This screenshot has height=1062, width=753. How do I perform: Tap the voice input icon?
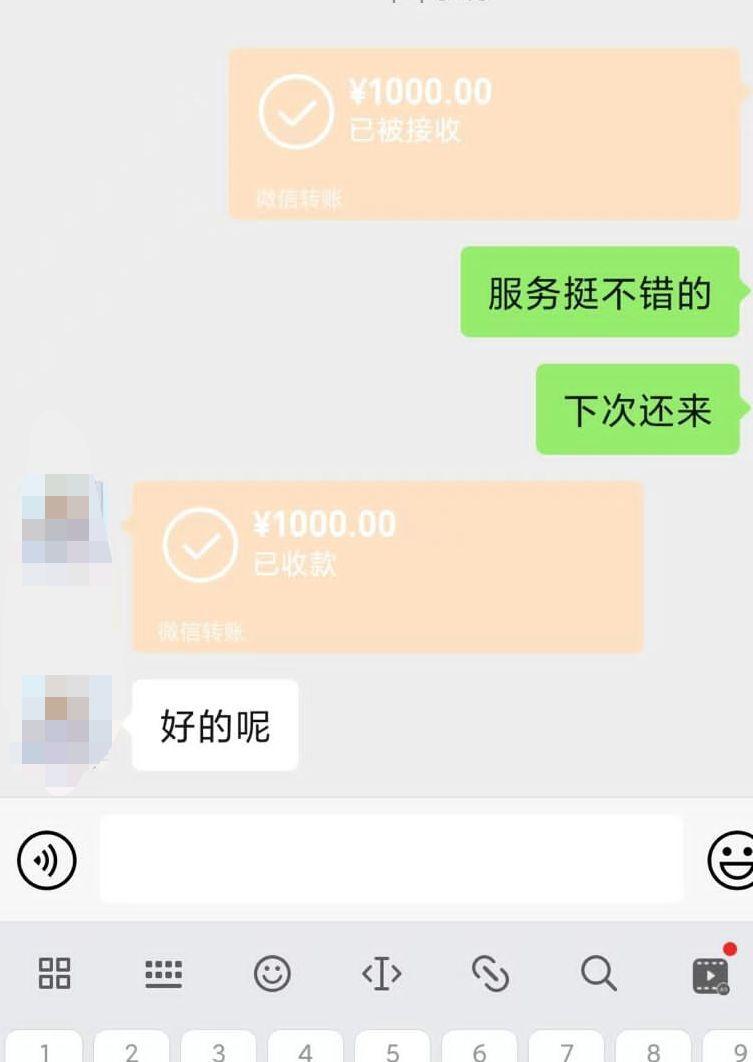pyautogui.click(x=45, y=859)
